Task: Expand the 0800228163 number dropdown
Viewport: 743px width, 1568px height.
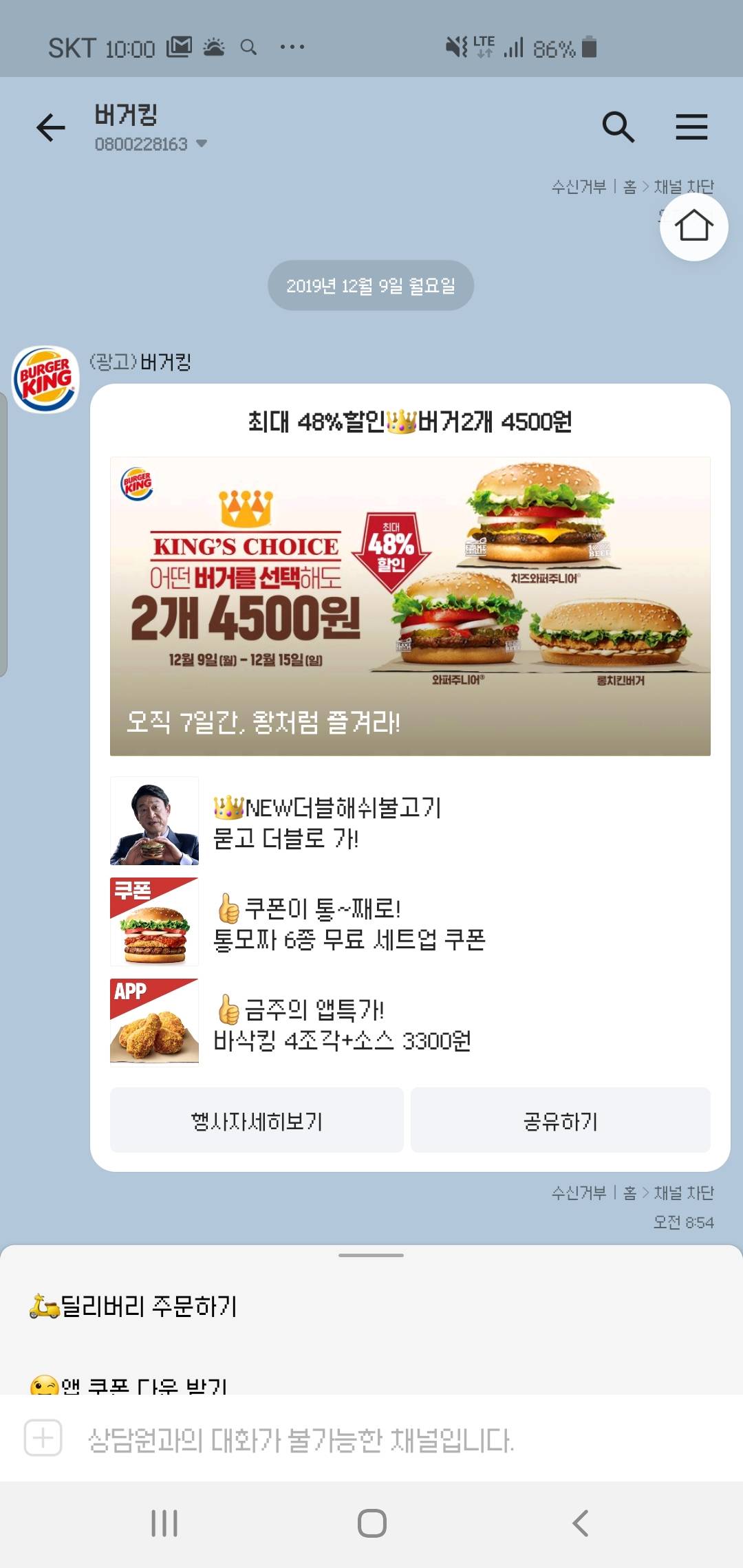Action: click(x=201, y=144)
